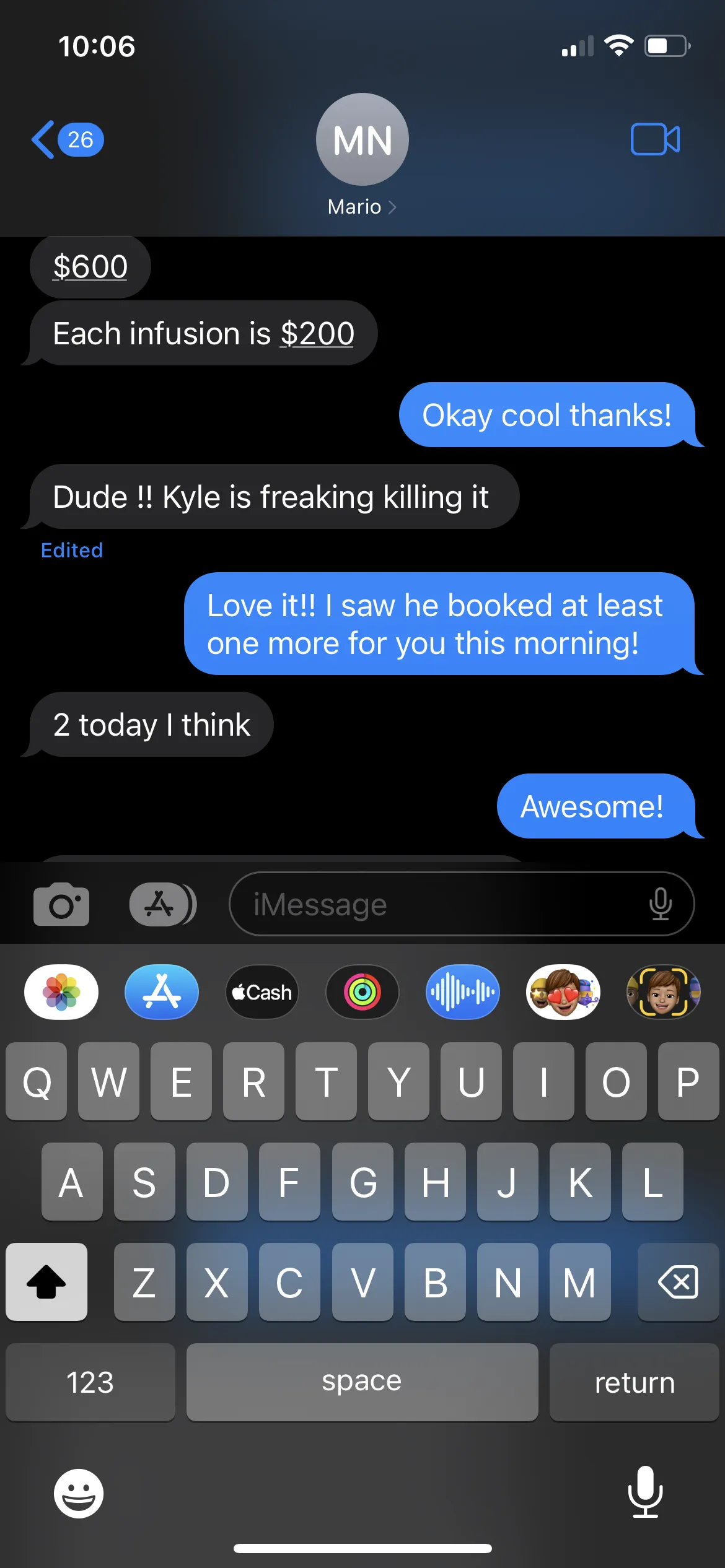Open the Fitness activity rings app

coord(362,992)
